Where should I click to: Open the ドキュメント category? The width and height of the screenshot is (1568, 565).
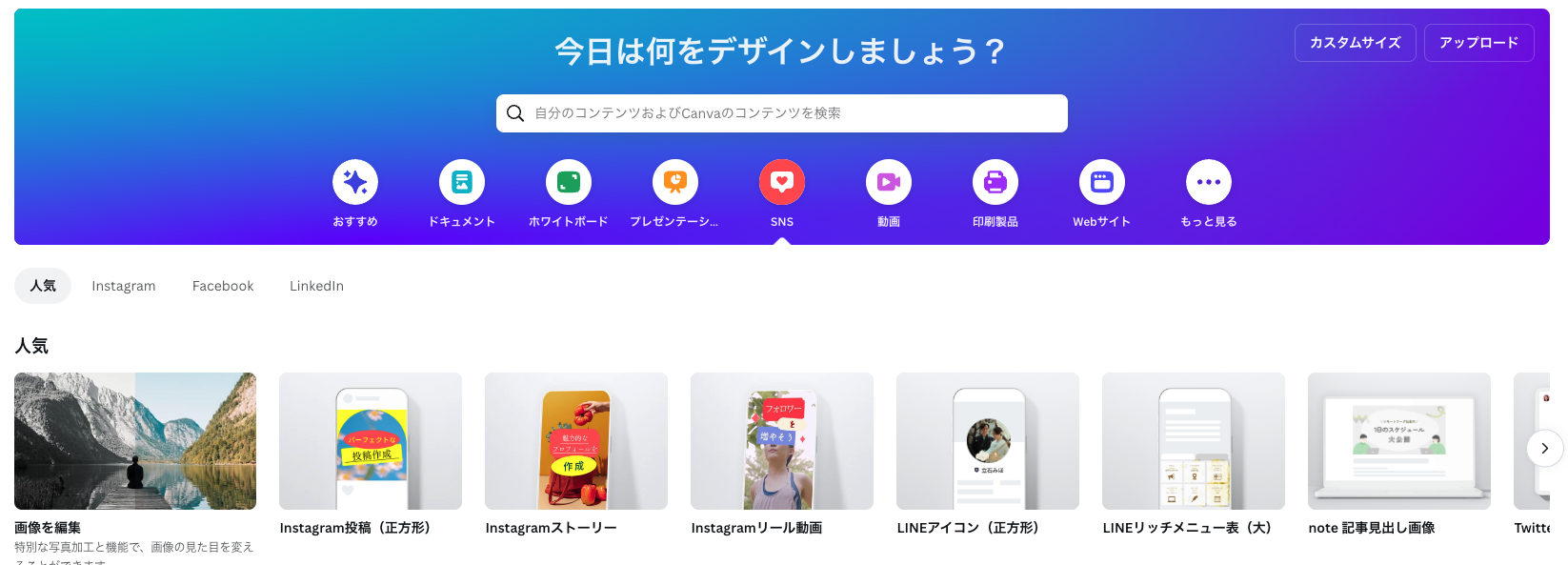click(x=462, y=183)
